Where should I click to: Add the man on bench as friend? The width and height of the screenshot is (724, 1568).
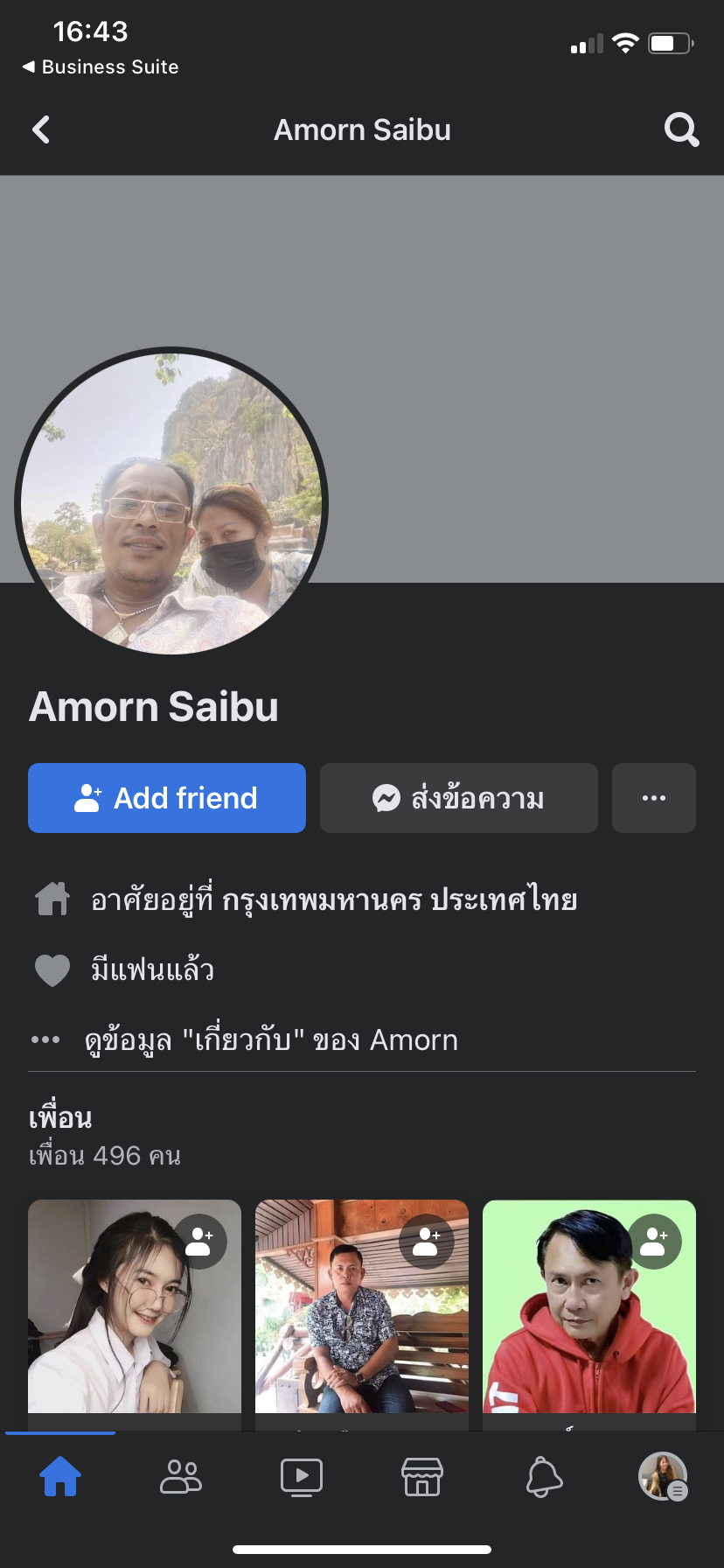point(427,1241)
